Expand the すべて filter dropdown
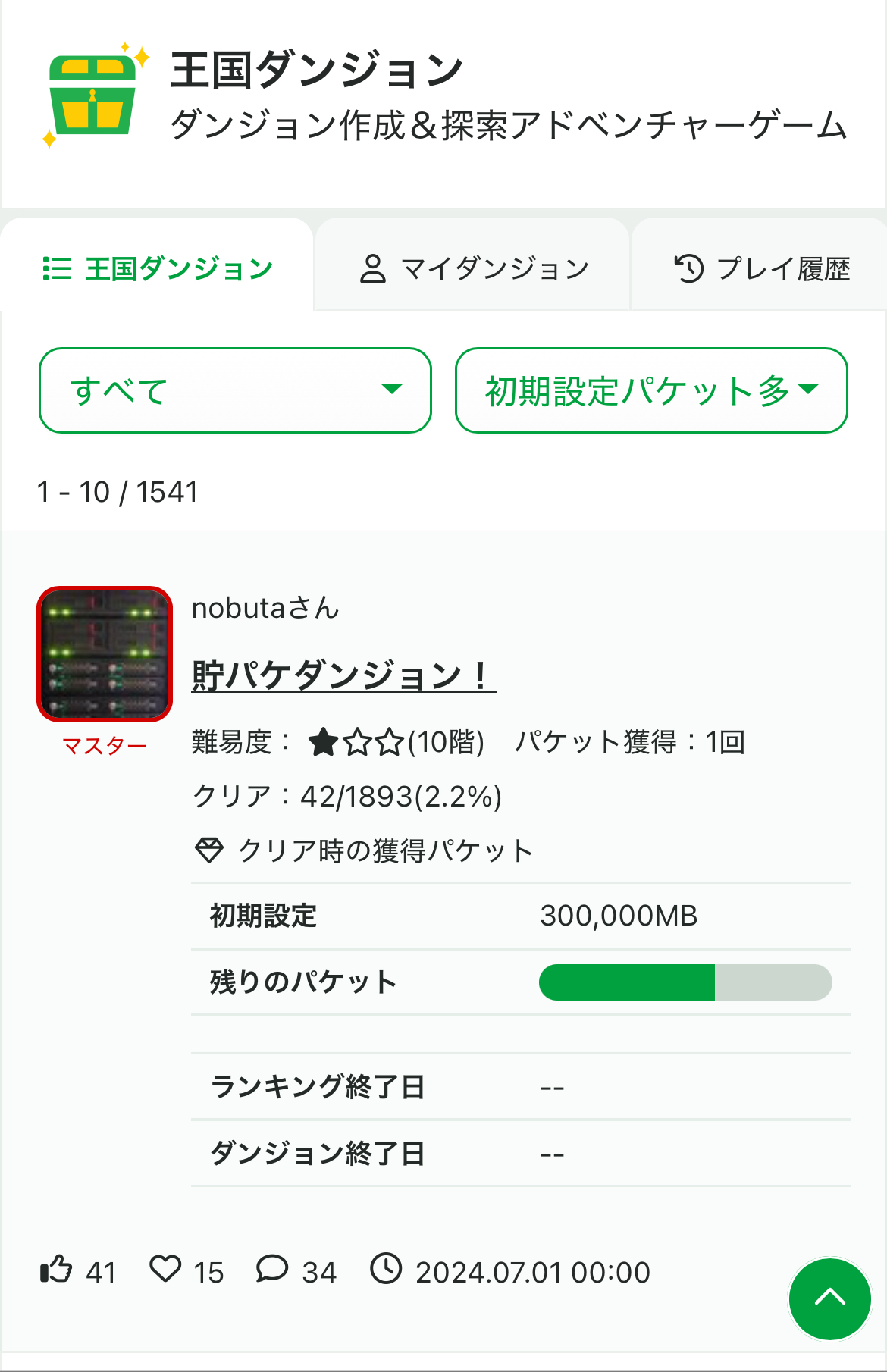This screenshot has width=887, height=1372. tap(235, 390)
